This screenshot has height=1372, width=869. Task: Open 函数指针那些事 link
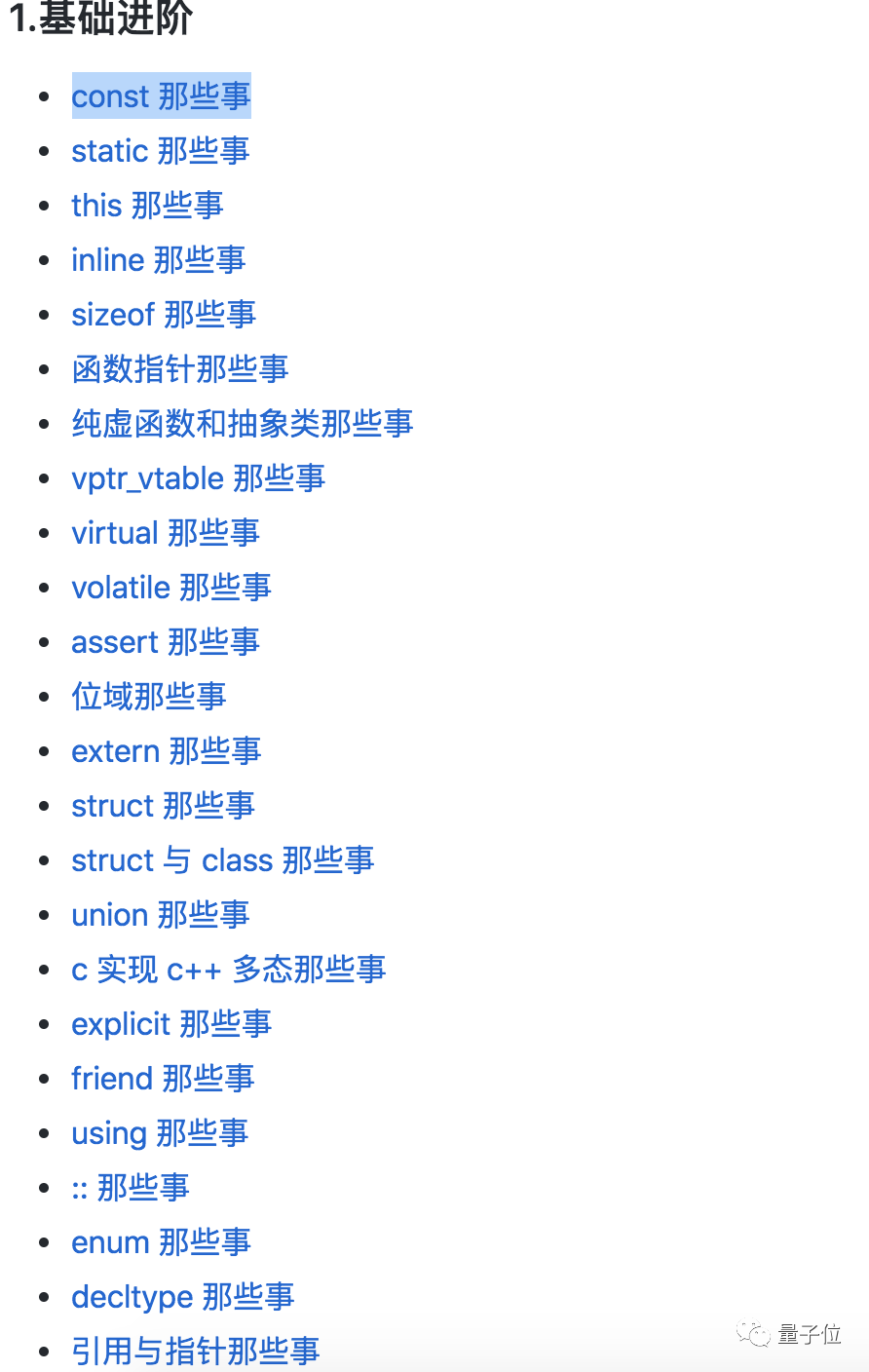(x=180, y=369)
